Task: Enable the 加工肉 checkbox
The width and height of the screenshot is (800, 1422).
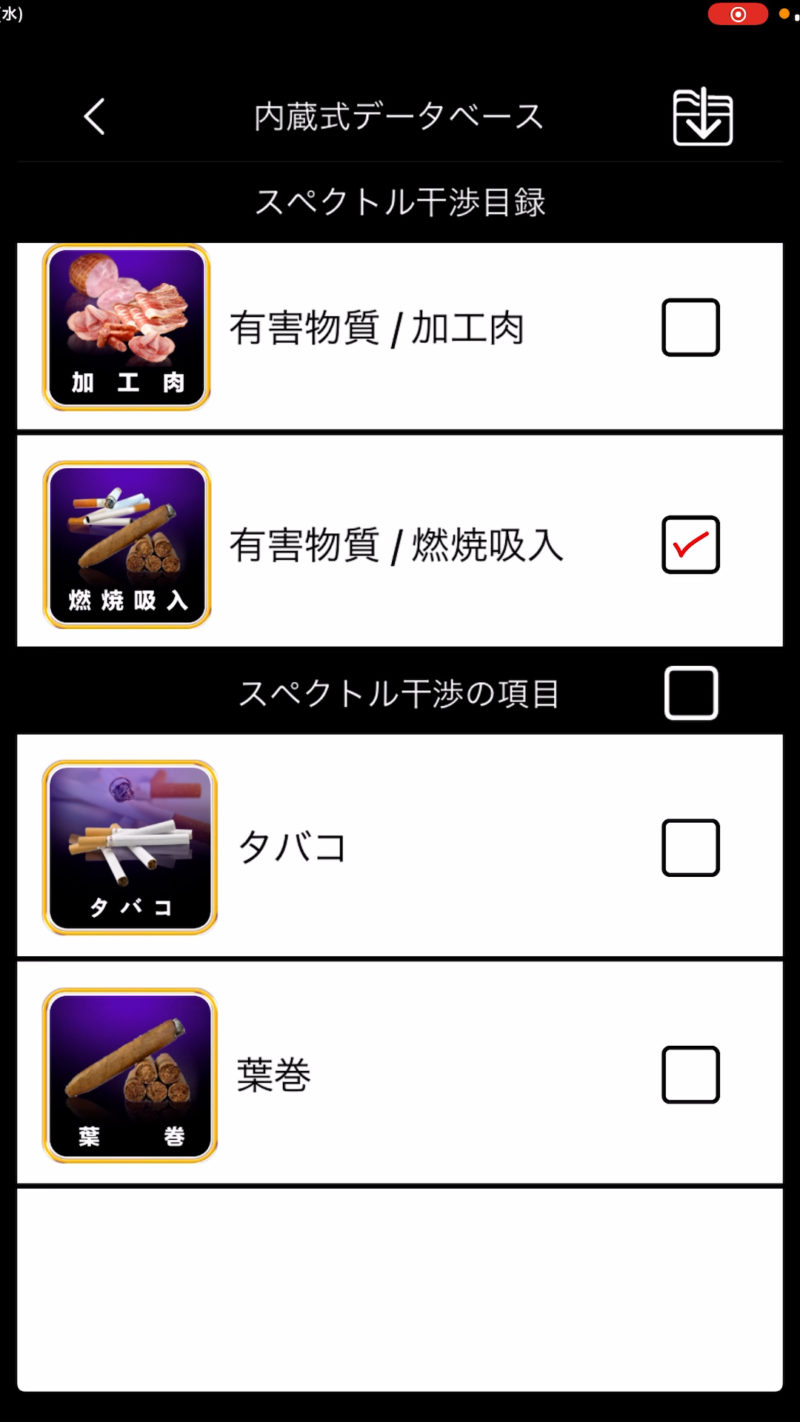Action: point(690,326)
